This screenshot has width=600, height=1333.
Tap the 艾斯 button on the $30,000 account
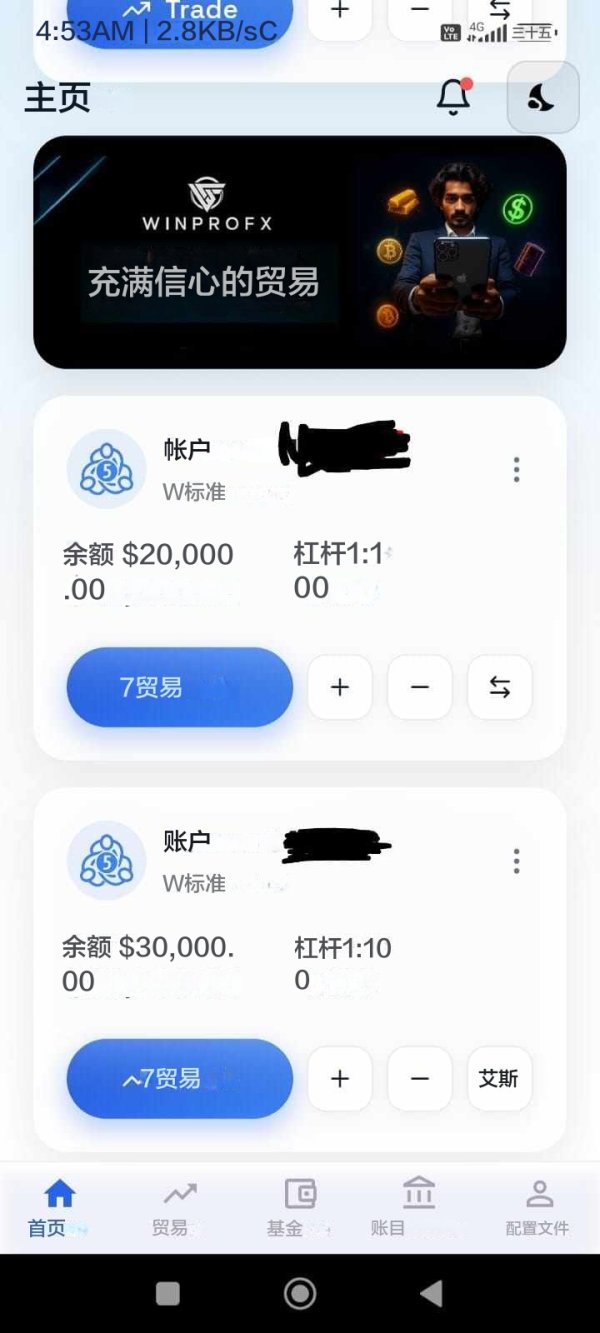point(500,1079)
